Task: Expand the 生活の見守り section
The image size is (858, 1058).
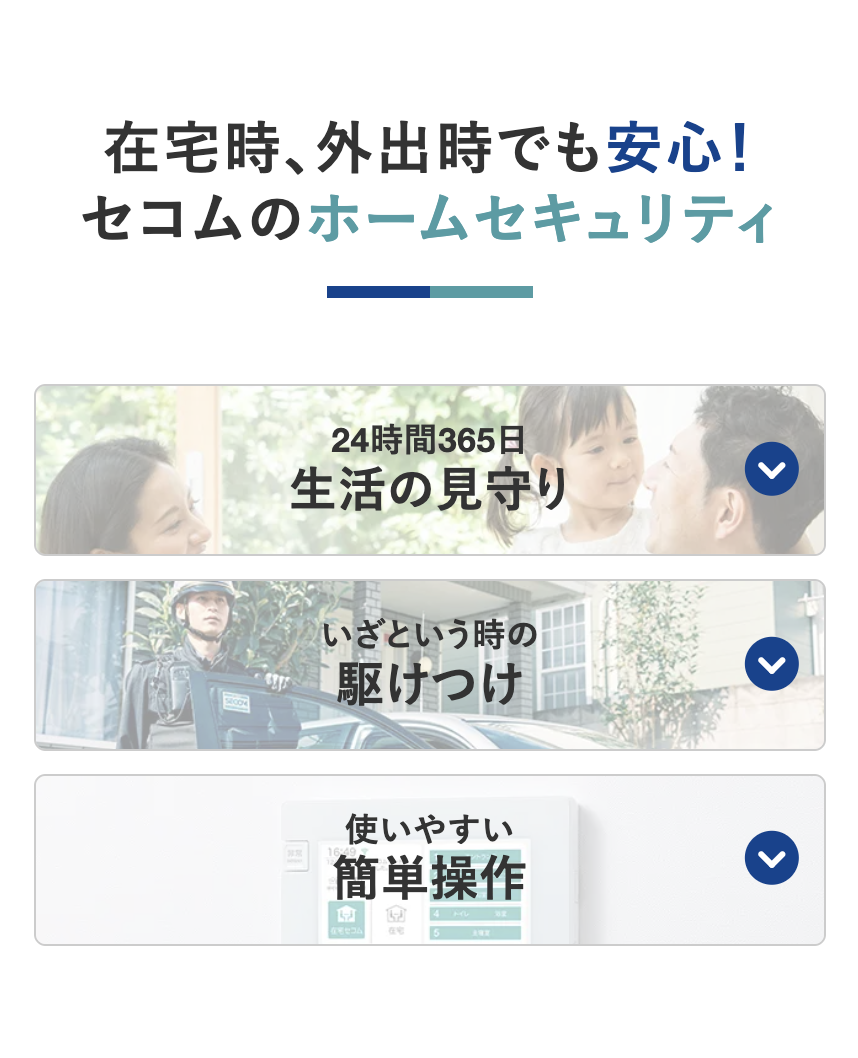Action: pos(771,469)
